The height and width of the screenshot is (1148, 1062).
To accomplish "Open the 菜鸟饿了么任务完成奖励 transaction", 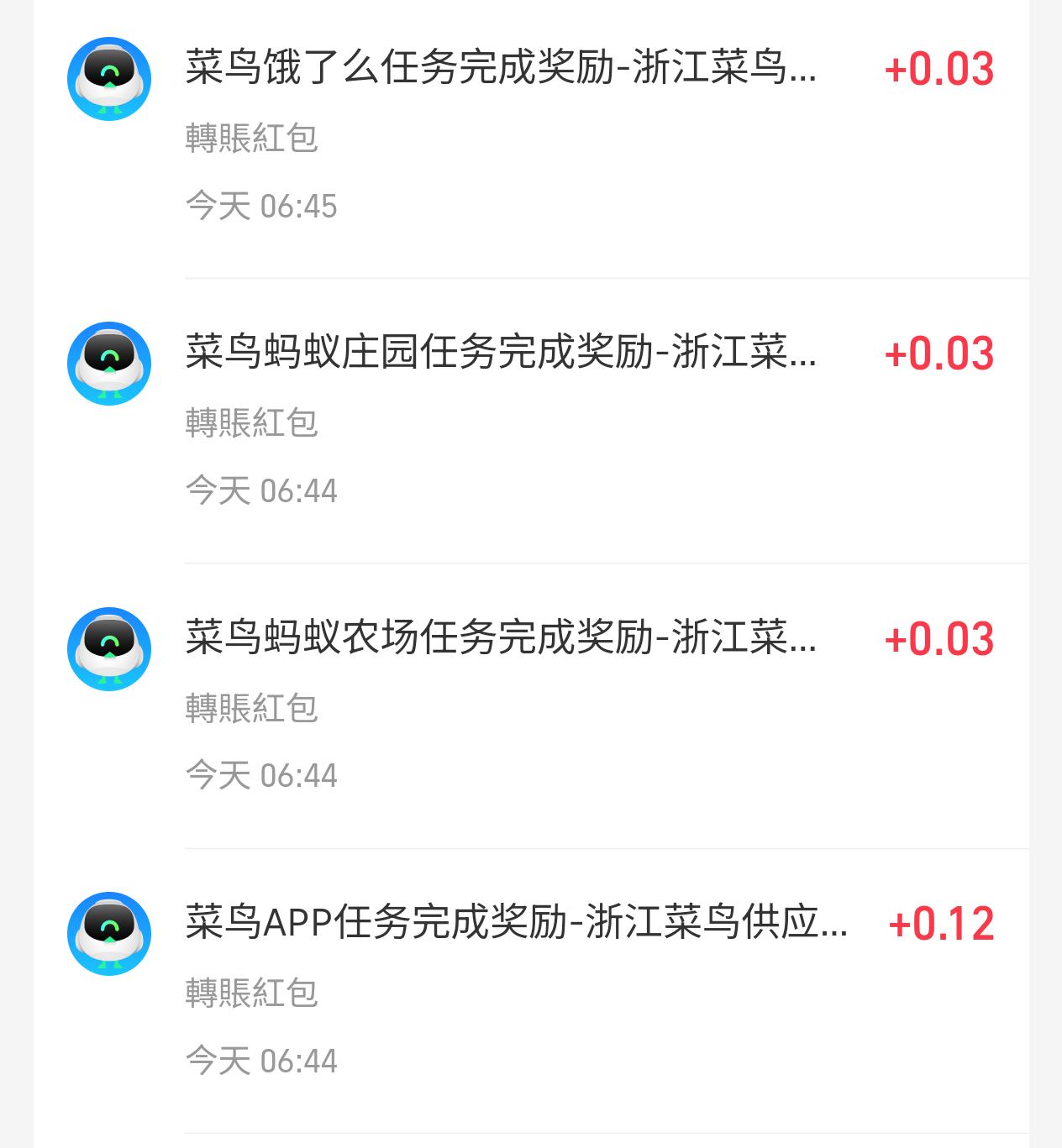I will click(x=500, y=68).
